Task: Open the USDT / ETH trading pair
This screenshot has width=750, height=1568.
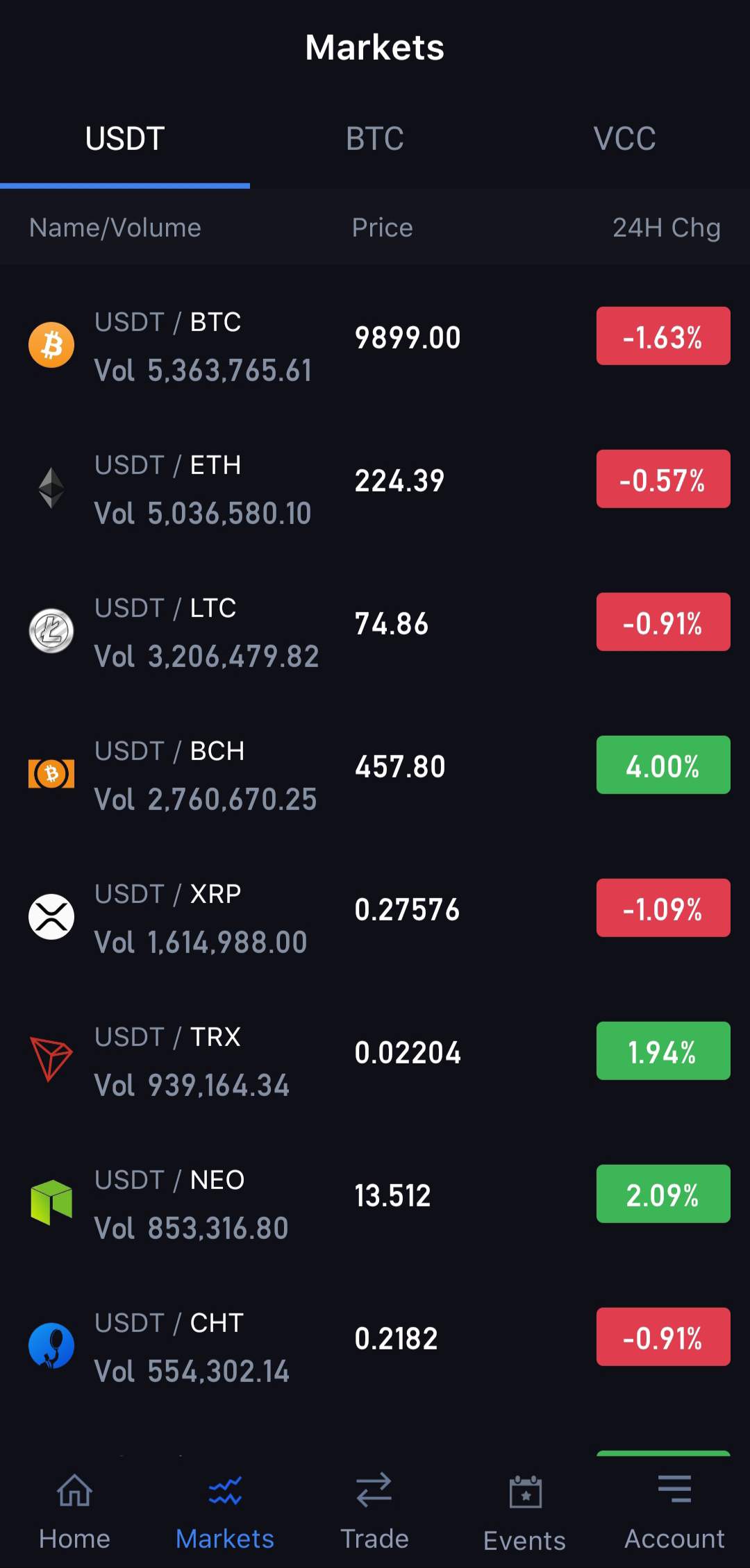Action: (375, 488)
